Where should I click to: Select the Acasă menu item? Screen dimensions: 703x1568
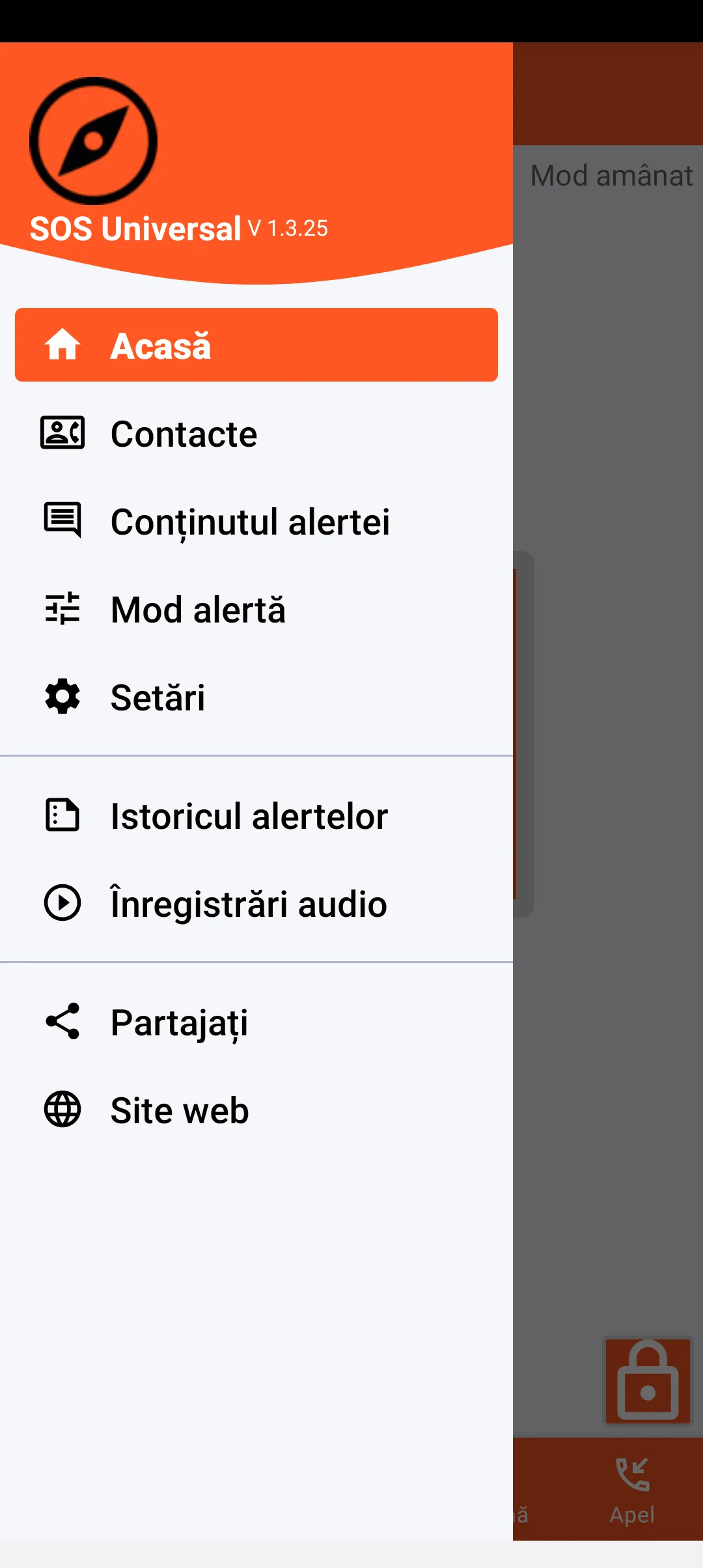[x=256, y=345]
